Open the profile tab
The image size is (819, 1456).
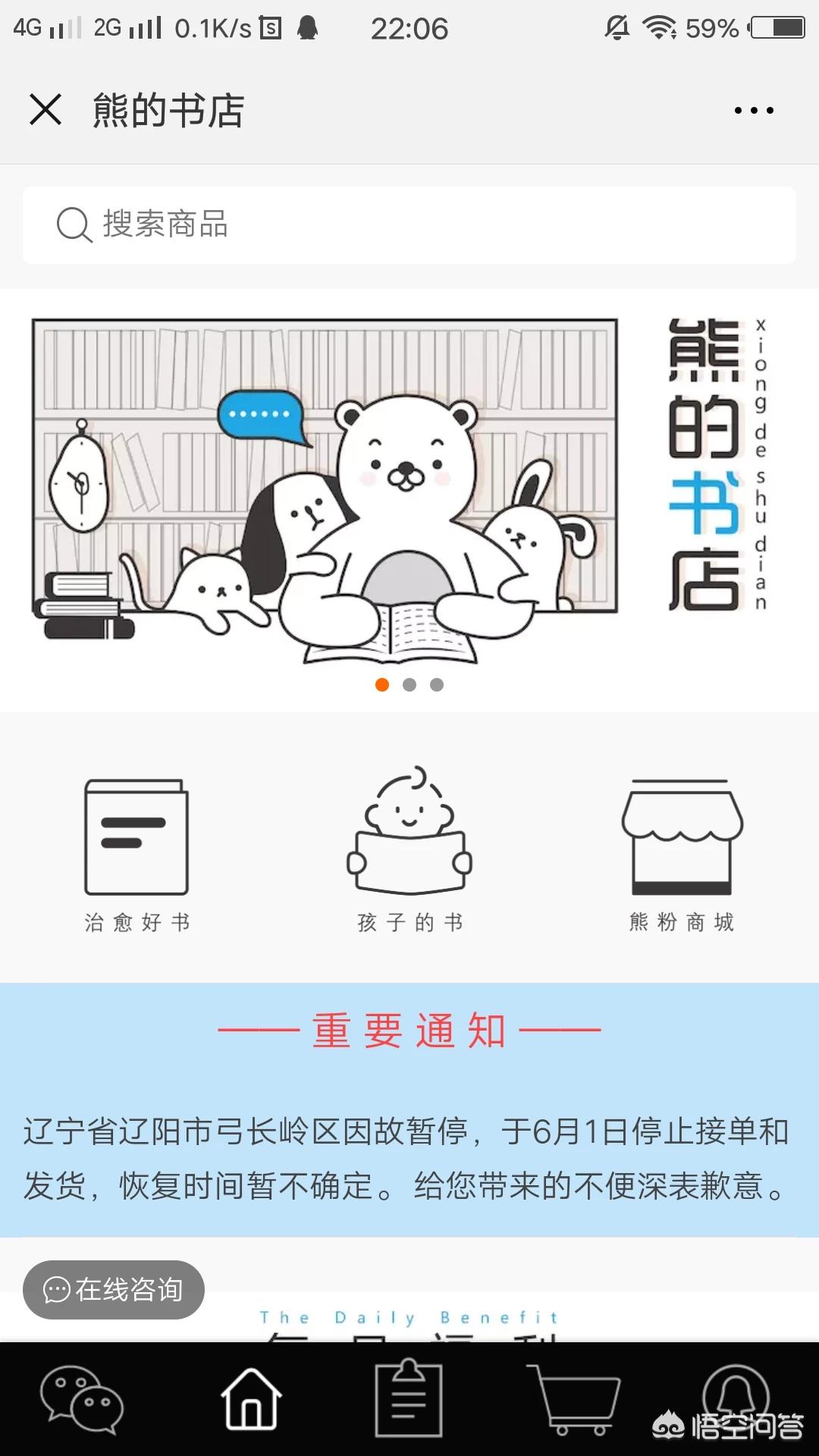[734, 1395]
